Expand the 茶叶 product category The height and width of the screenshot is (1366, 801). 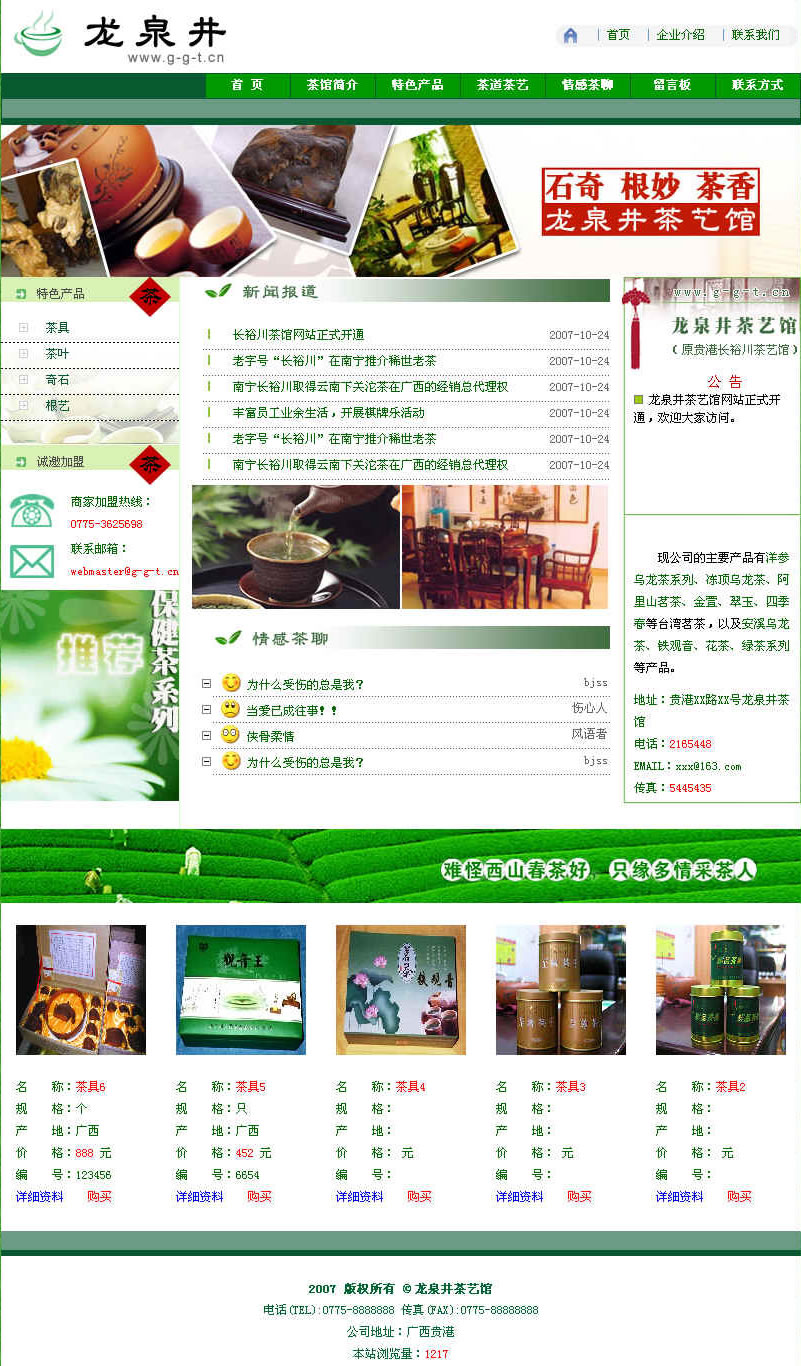click(57, 354)
